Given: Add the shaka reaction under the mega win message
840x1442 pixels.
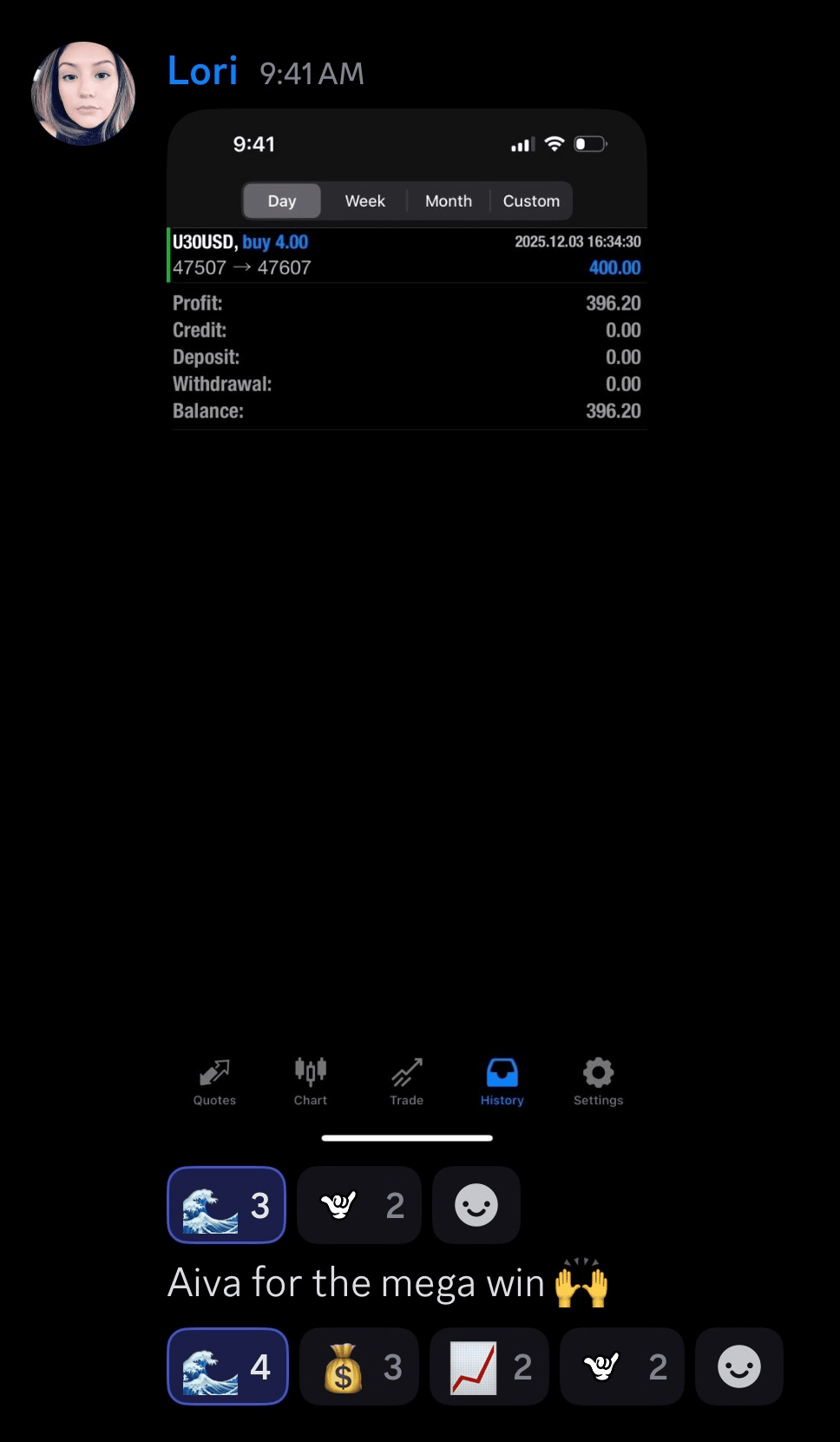Looking at the screenshot, I should click(622, 1366).
